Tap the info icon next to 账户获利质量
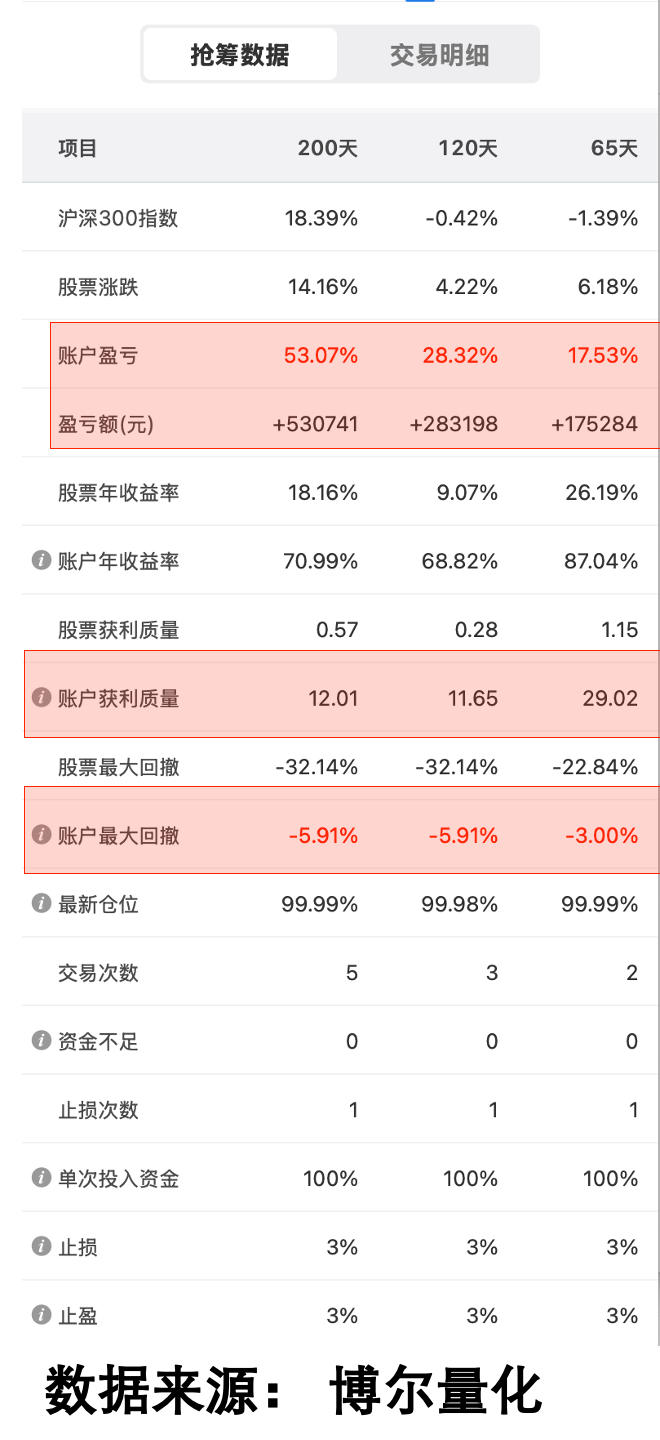Screen dimensions: 660x1440 [x=41, y=698]
